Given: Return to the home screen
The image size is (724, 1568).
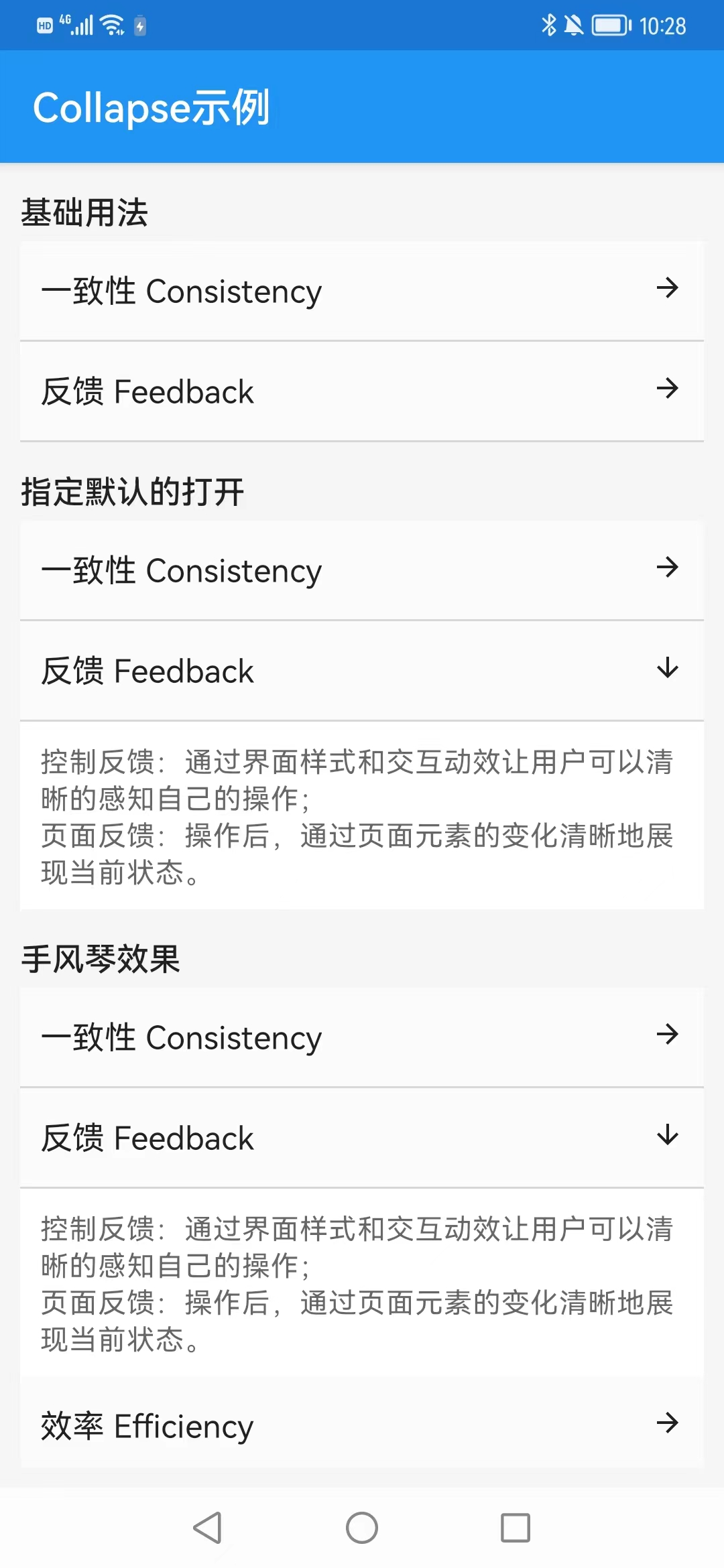Looking at the screenshot, I should tap(362, 1528).
